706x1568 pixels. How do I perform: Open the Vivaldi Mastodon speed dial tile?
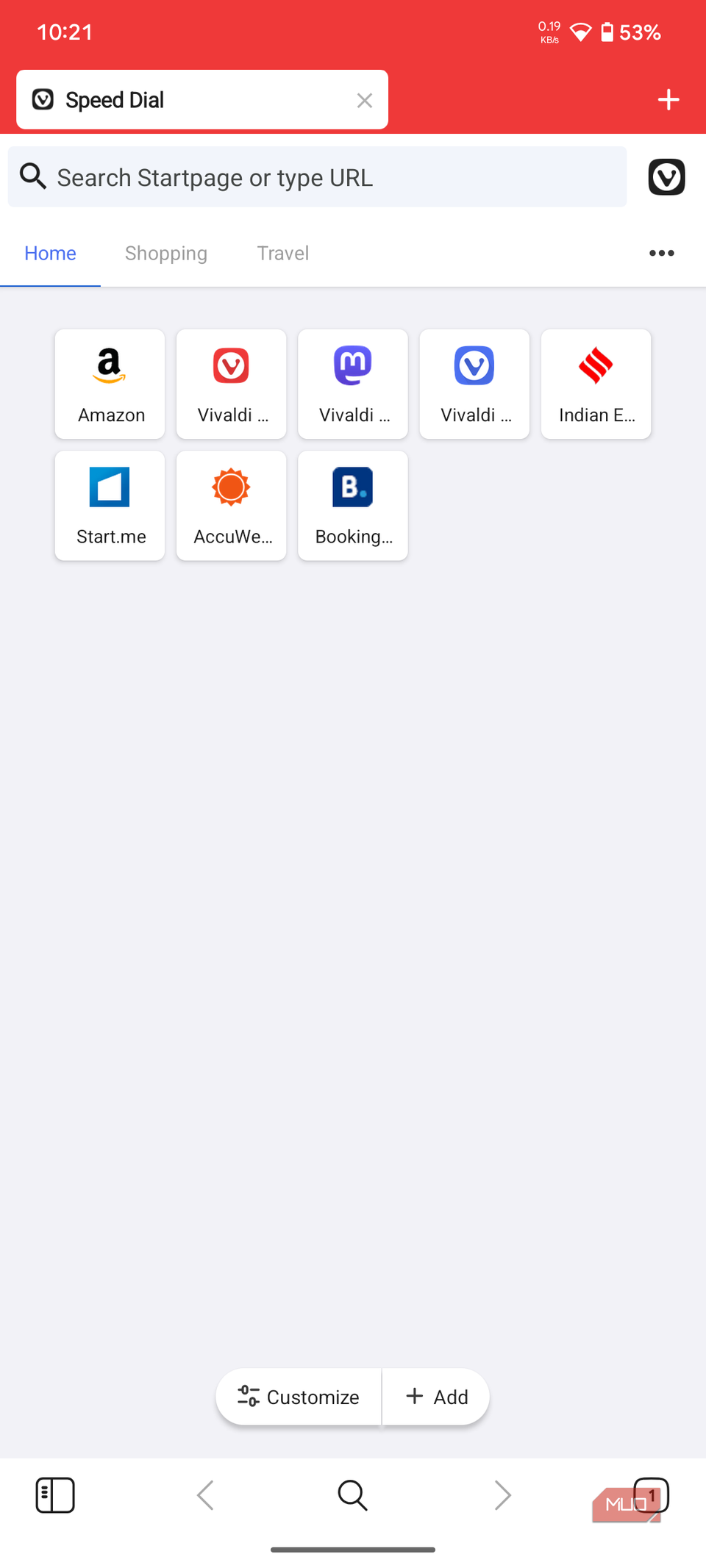[352, 383]
